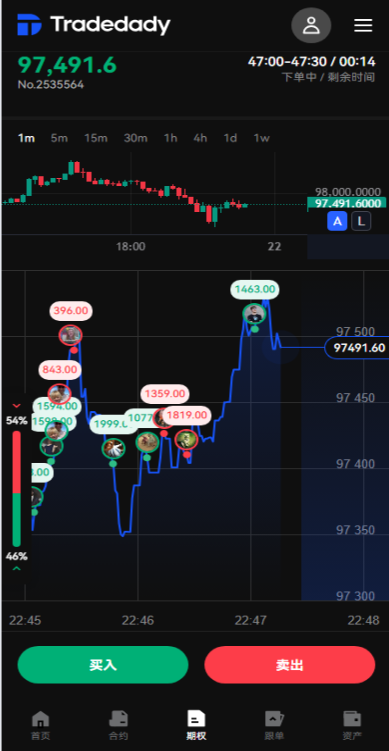The width and height of the screenshot is (389, 751).
Task: Open the 合约 contracts tab
Action: pos(118,726)
